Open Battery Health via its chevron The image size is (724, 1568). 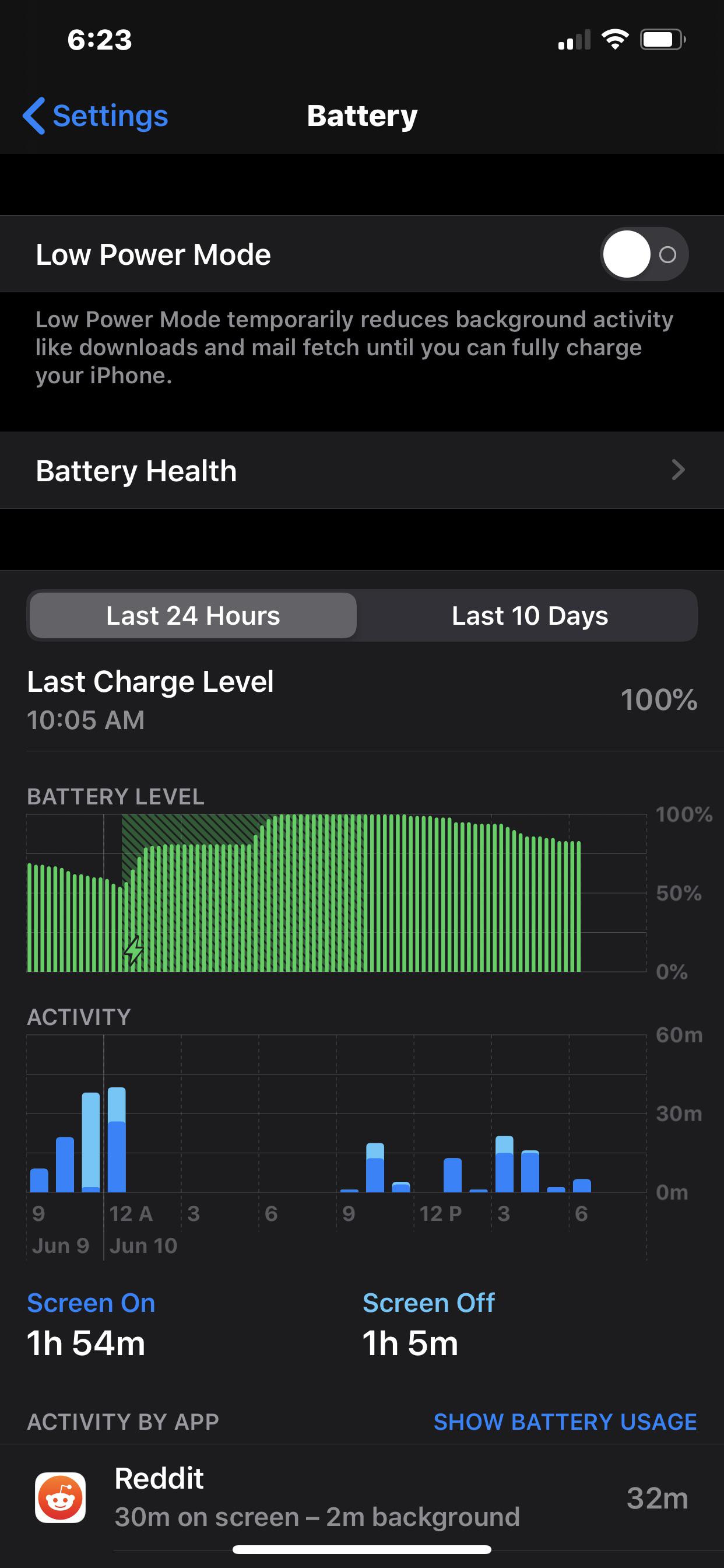[x=678, y=470]
